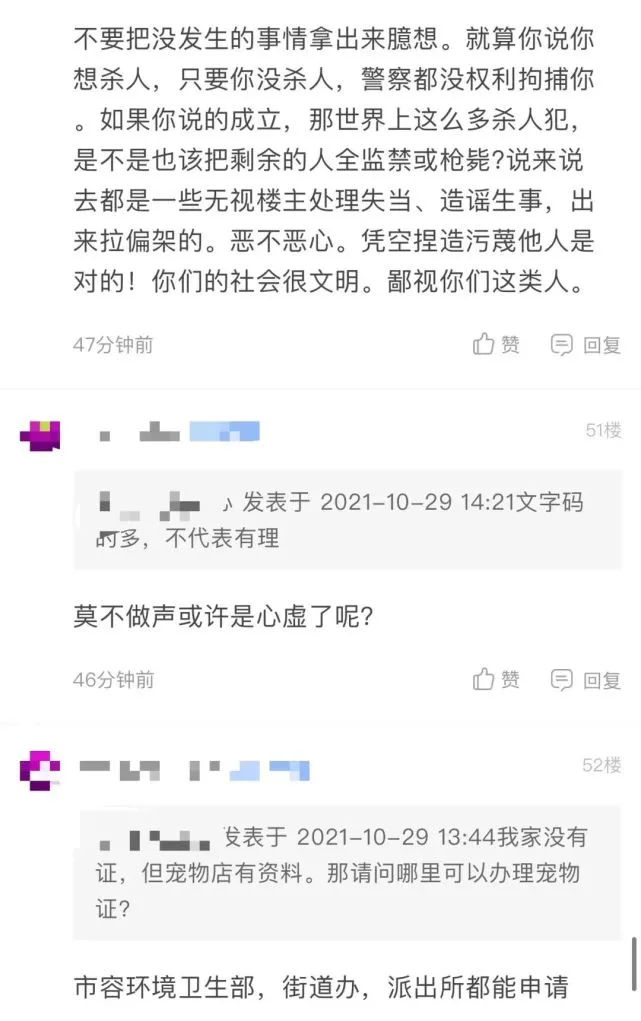Open avatar of the 52楼 commenter
The height and width of the screenshot is (1021, 641).
40,770
